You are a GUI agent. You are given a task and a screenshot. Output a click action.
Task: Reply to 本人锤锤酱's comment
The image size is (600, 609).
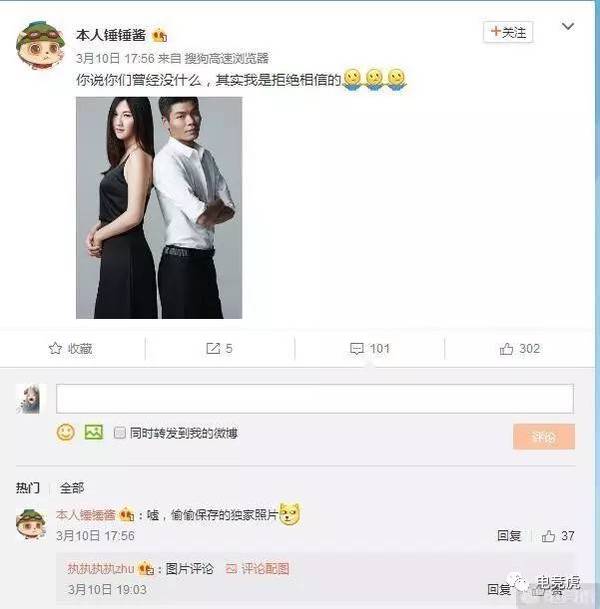coord(509,536)
